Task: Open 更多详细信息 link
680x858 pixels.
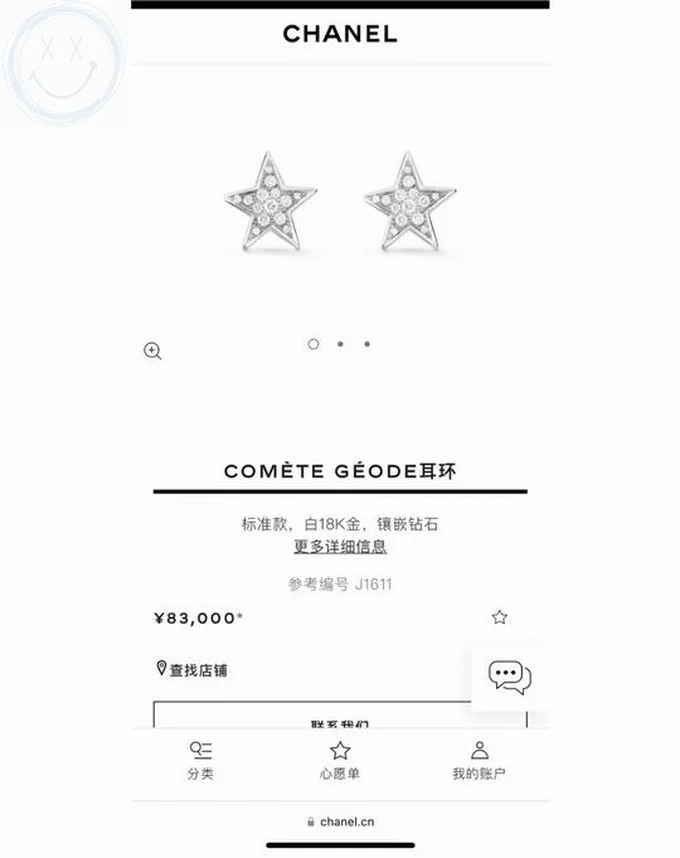Action: click(340, 546)
